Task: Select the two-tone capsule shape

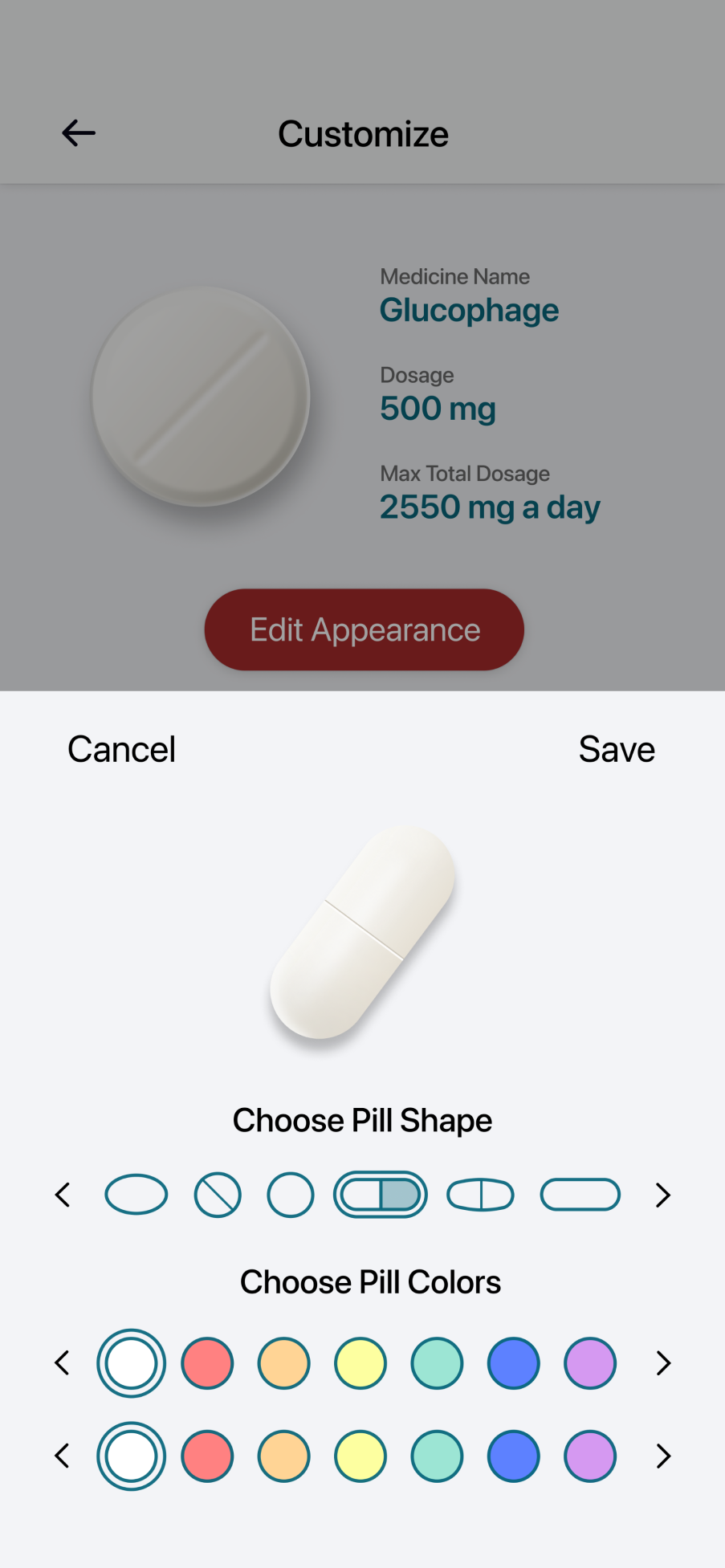Action: (x=381, y=1195)
